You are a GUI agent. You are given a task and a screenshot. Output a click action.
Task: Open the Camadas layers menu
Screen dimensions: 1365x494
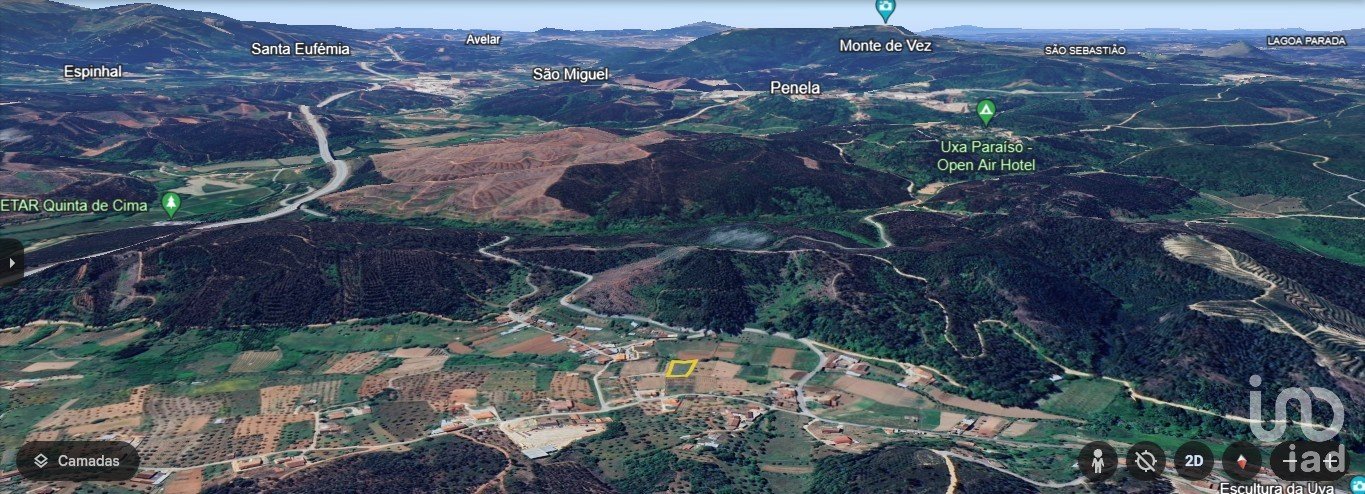(78, 461)
